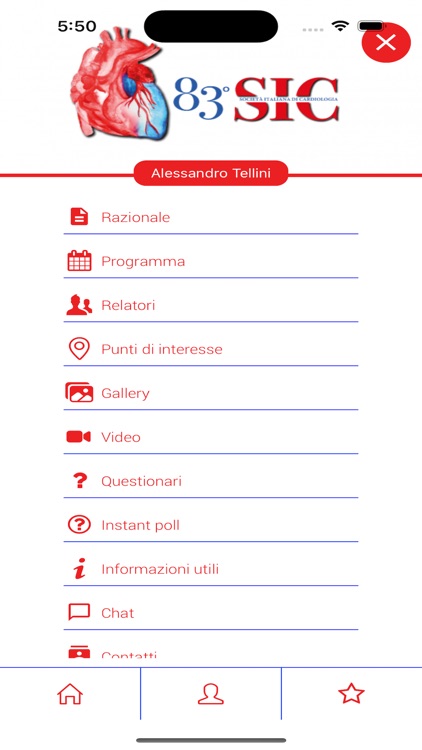Viewport: 422px width, 750px height.
Task: Open the favorites star tab
Action: click(352, 694)
